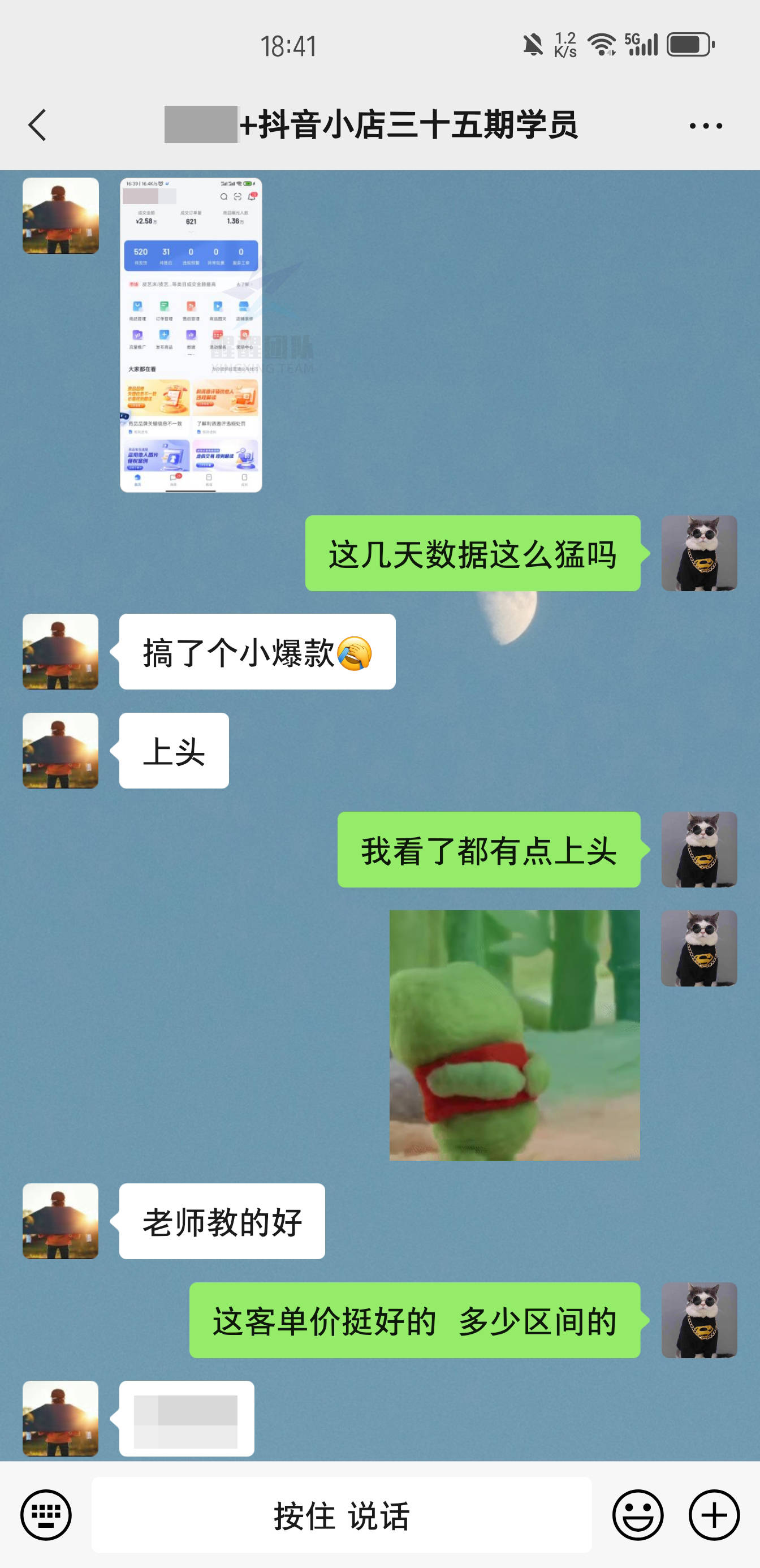View the green plush sticker image
Screen dimensions: 760x1568
coord(514,1035)
